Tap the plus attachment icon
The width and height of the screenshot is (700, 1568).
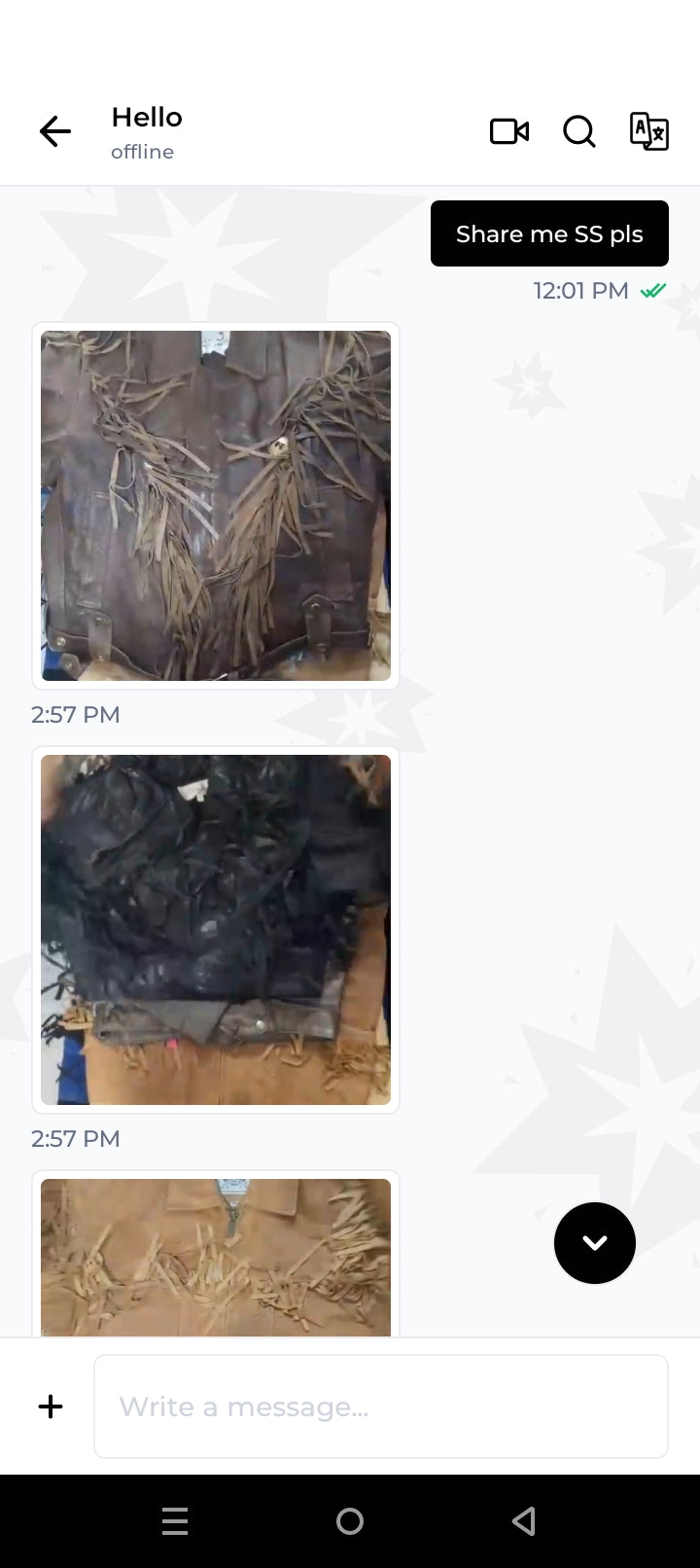pos(51,1407)
